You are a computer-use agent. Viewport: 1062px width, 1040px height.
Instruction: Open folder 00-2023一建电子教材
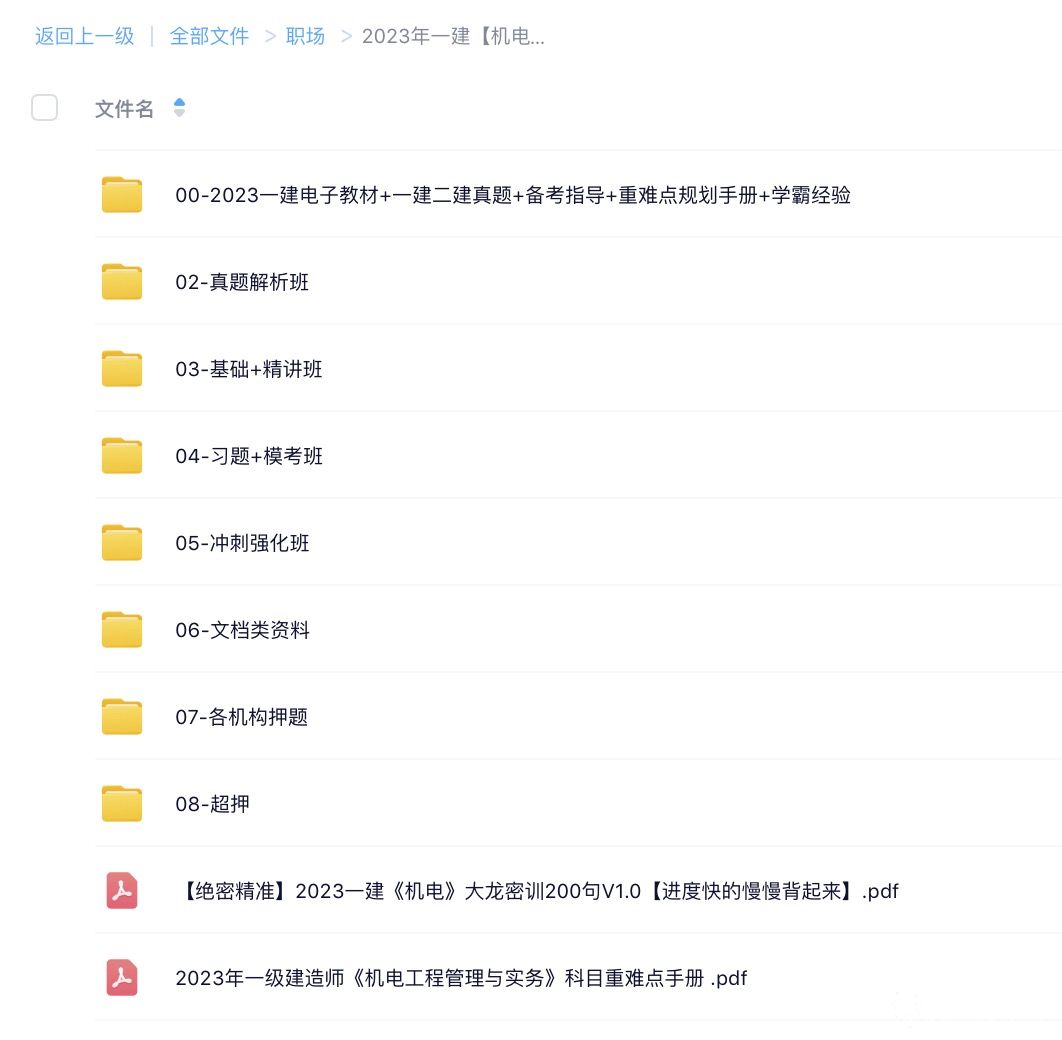click(512, 195)
